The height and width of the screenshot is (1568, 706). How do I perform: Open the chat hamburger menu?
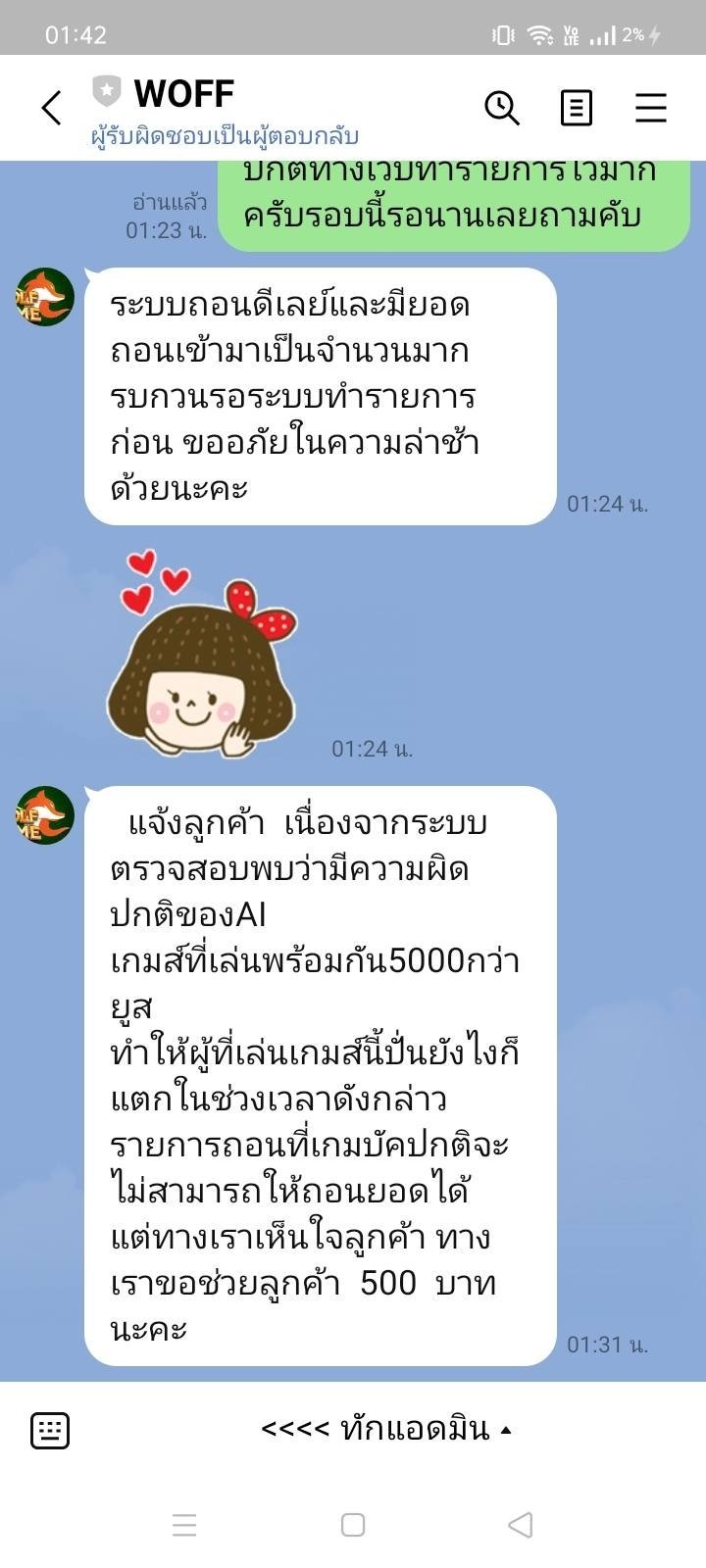pos(650,107)
